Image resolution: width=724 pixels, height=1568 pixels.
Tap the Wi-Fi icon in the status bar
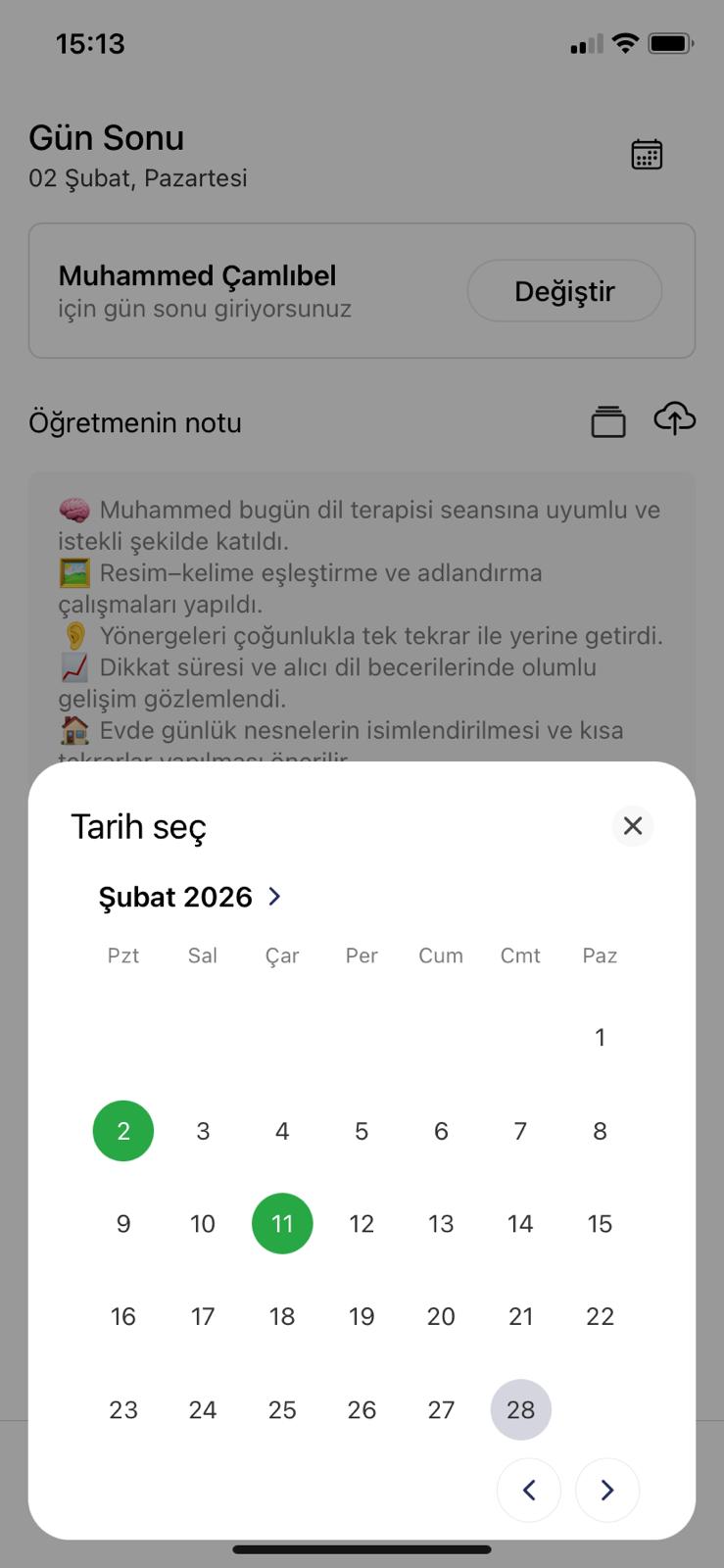624,43
